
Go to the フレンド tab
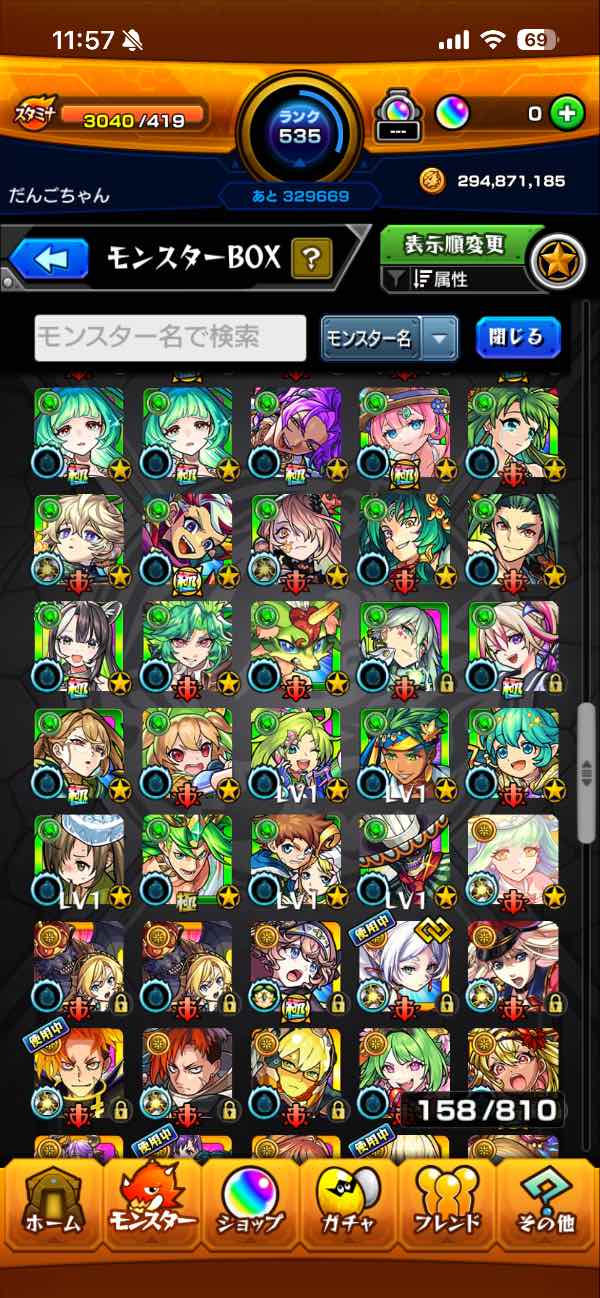pyautogui.click(x=447, y=1210)
